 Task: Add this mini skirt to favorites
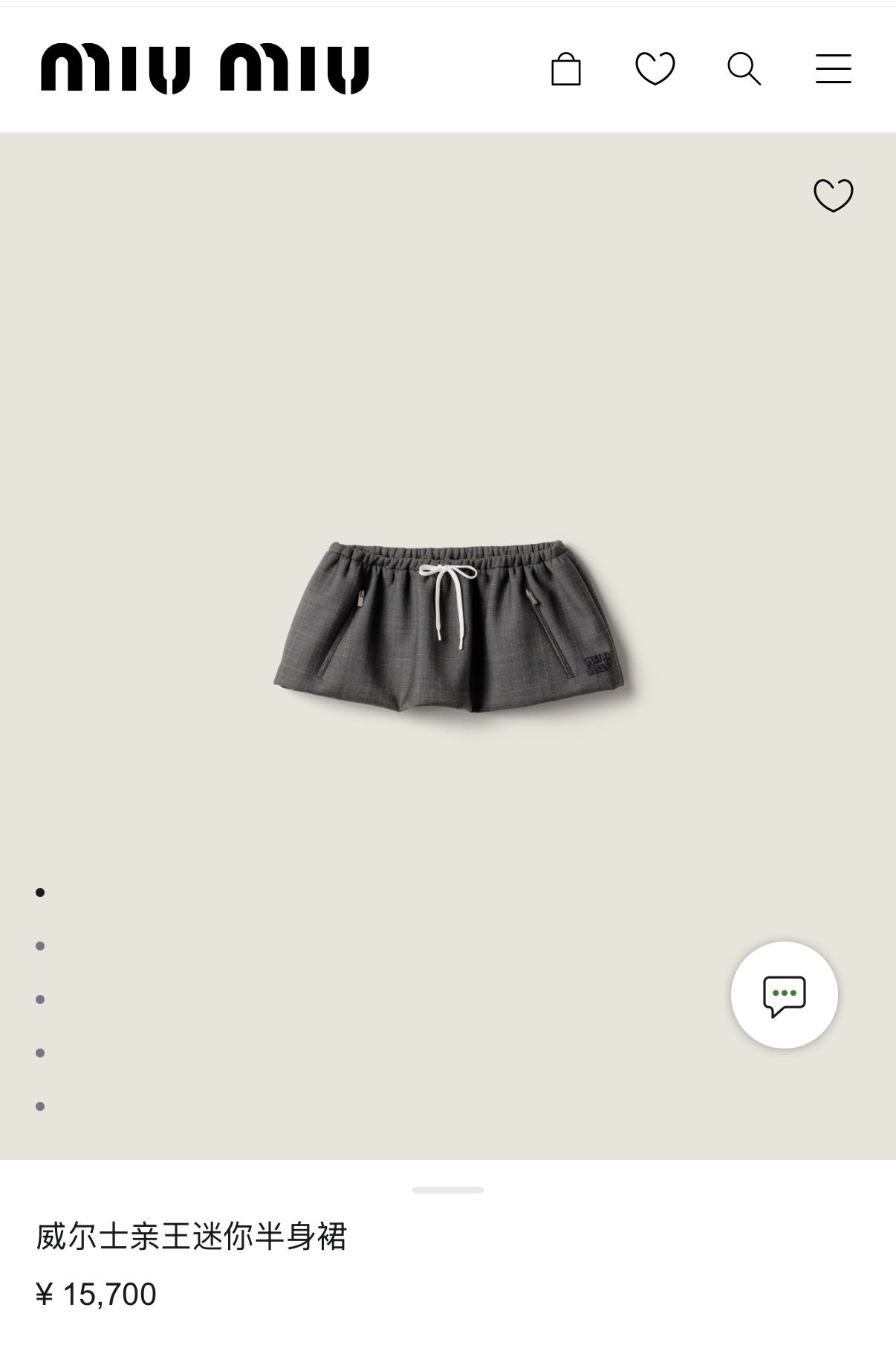[833, 195]
